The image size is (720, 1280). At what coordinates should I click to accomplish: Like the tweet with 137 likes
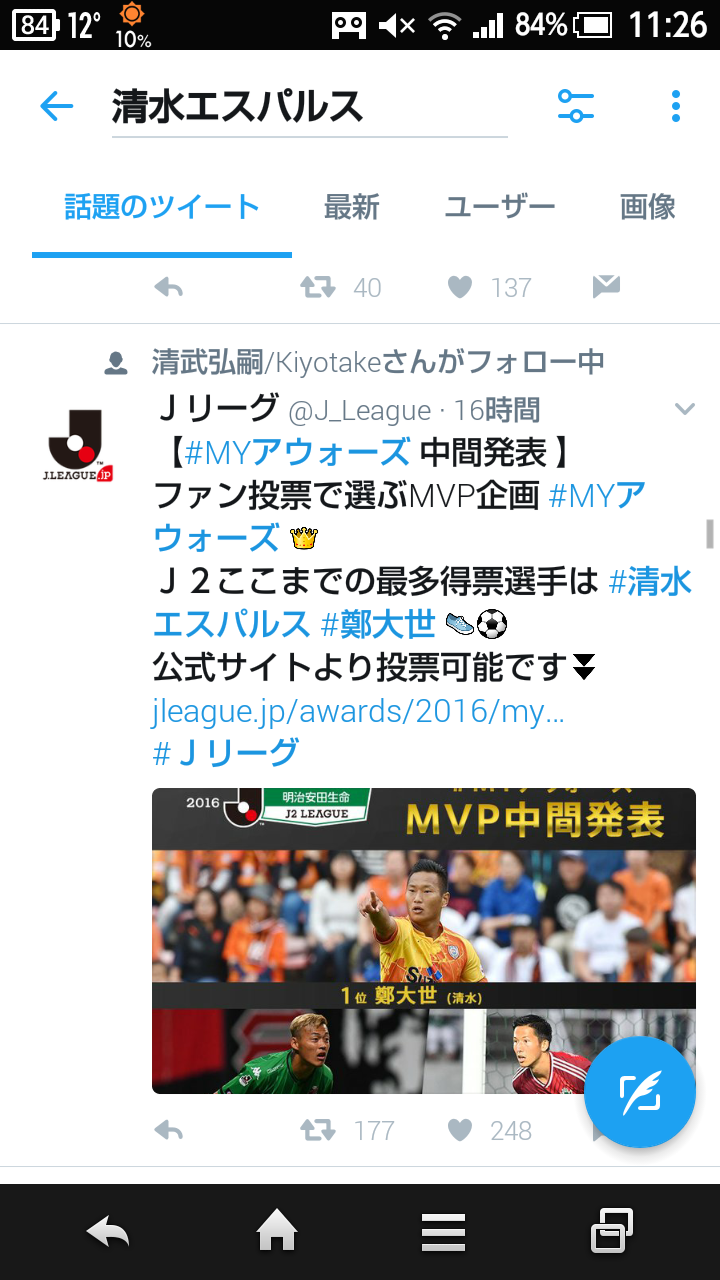(x=460, y=288)
